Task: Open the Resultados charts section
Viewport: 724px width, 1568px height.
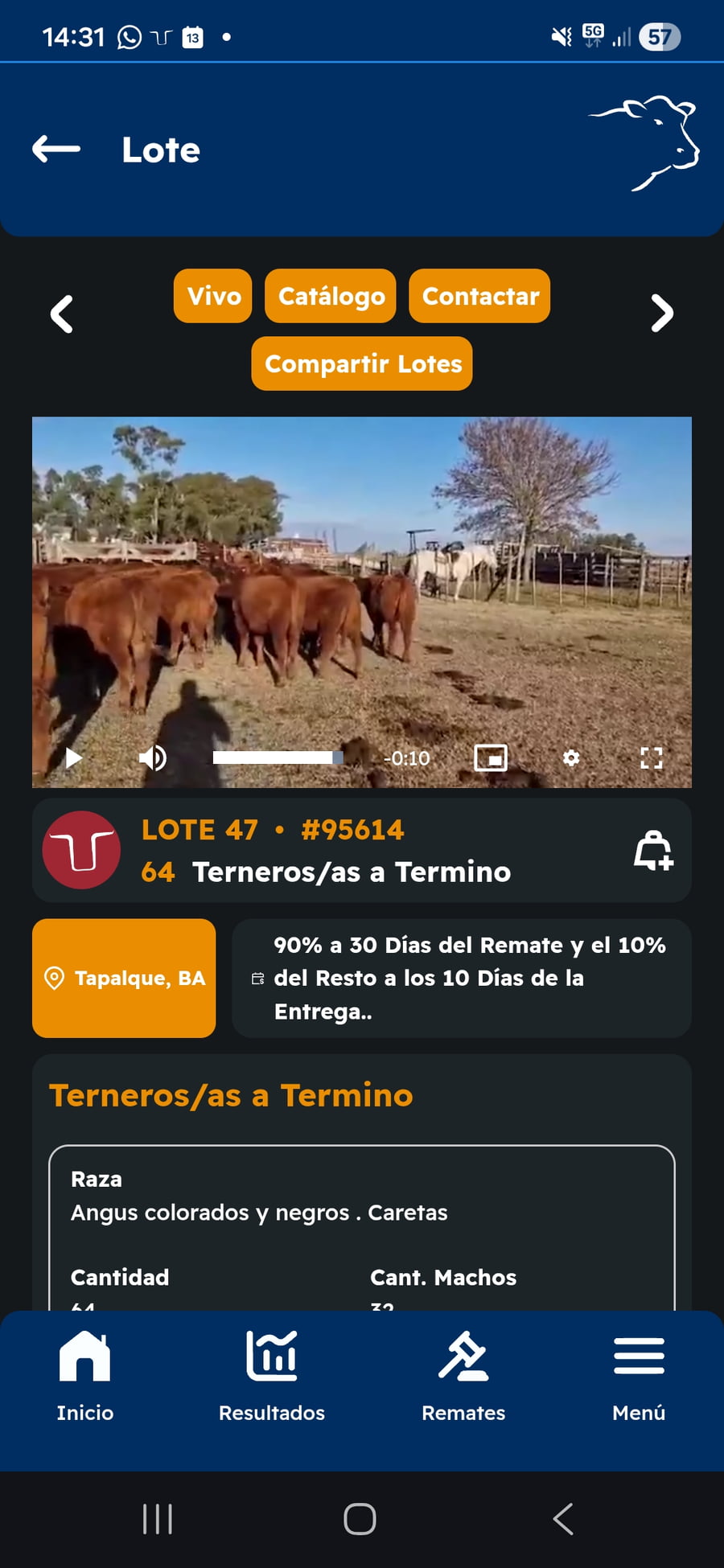Action: [272, 1375]
